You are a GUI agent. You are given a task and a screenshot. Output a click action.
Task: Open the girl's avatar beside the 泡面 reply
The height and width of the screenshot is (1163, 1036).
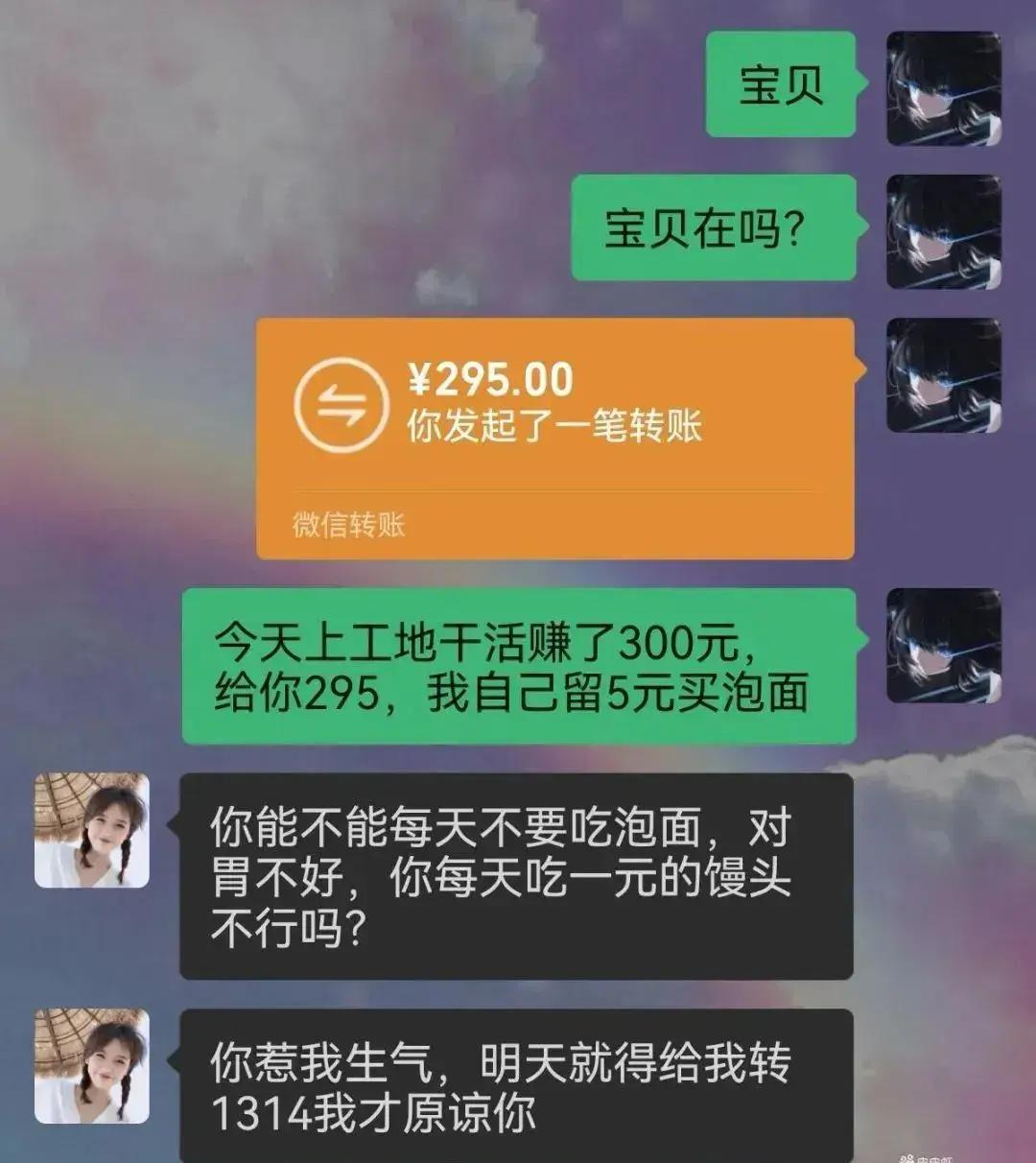[92, 830]
